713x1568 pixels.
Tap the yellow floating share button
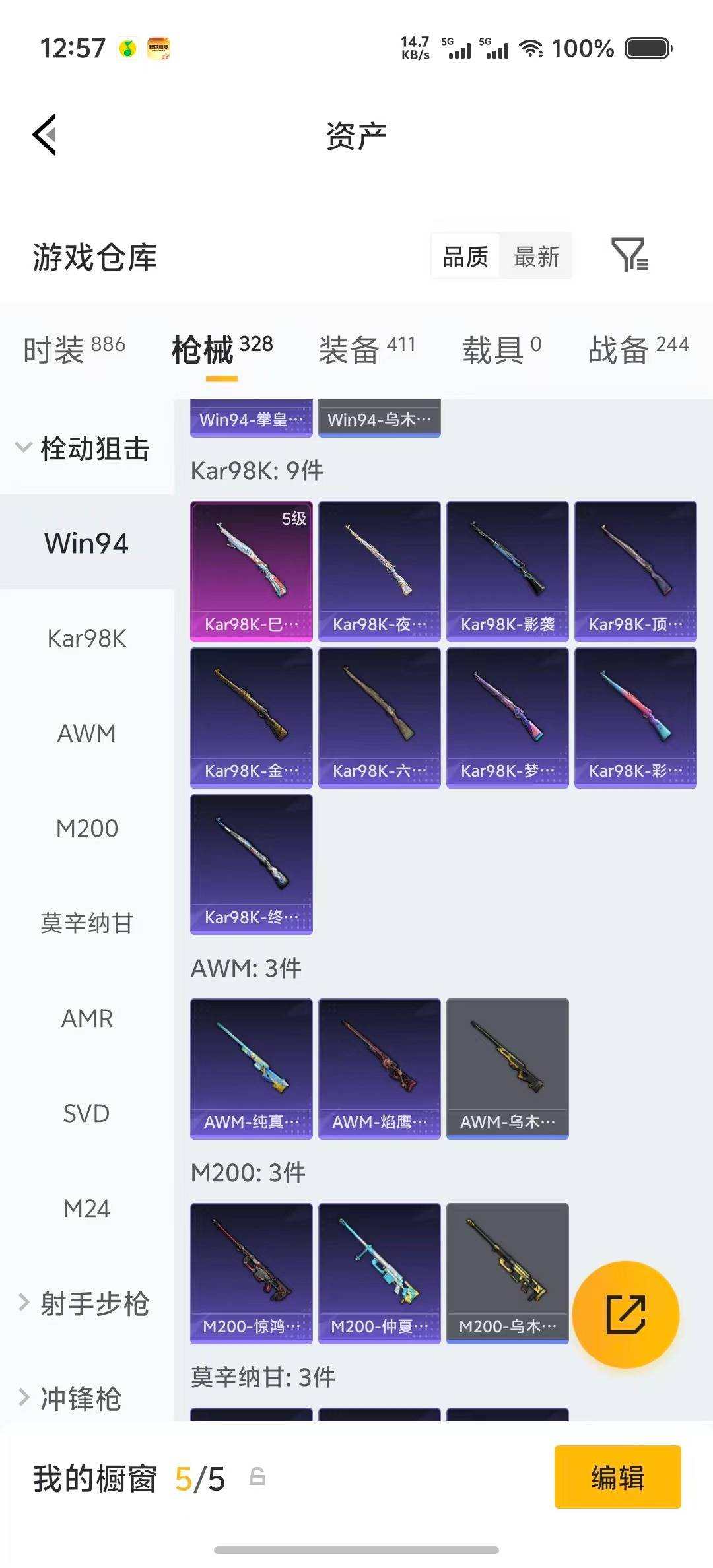pos(625,1315)
